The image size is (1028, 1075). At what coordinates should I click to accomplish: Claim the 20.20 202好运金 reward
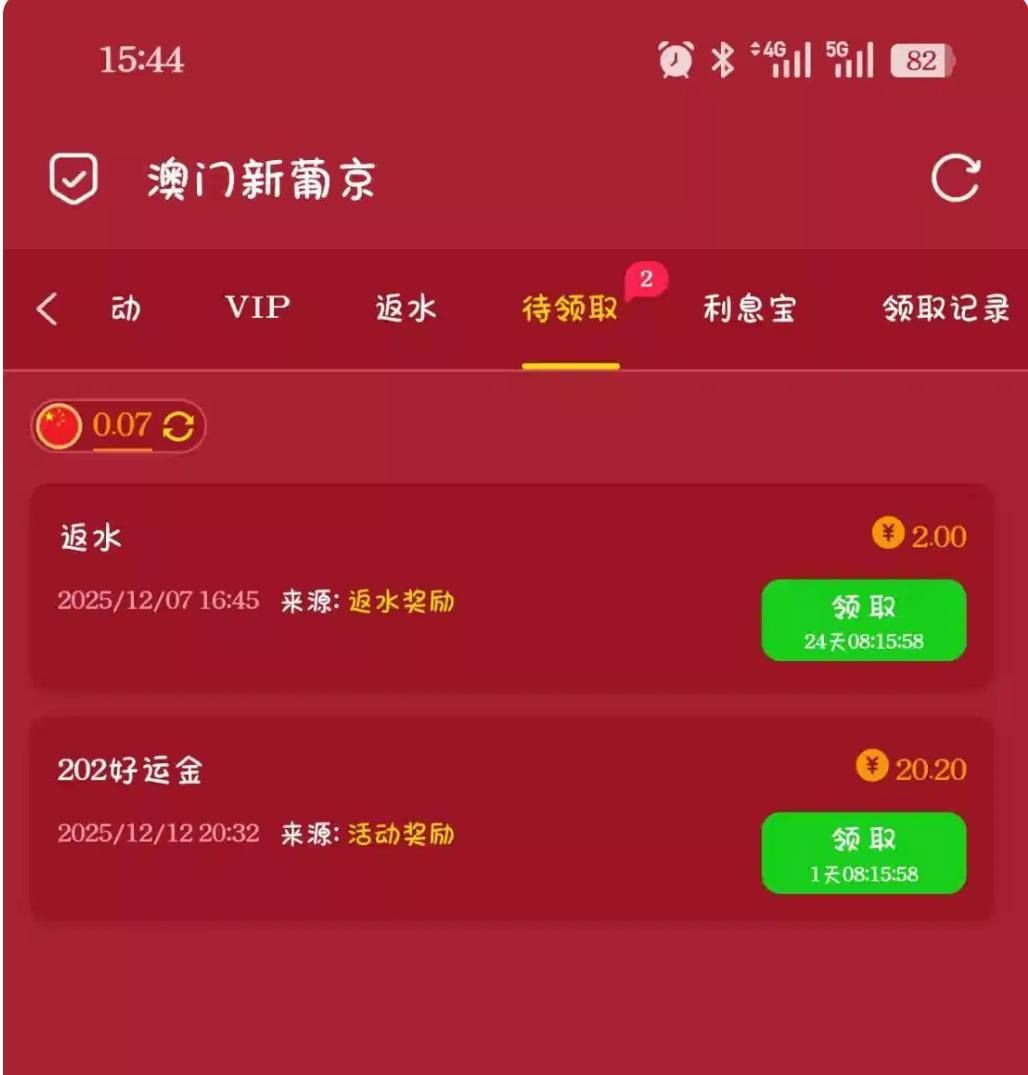click(x=864, y=852)
